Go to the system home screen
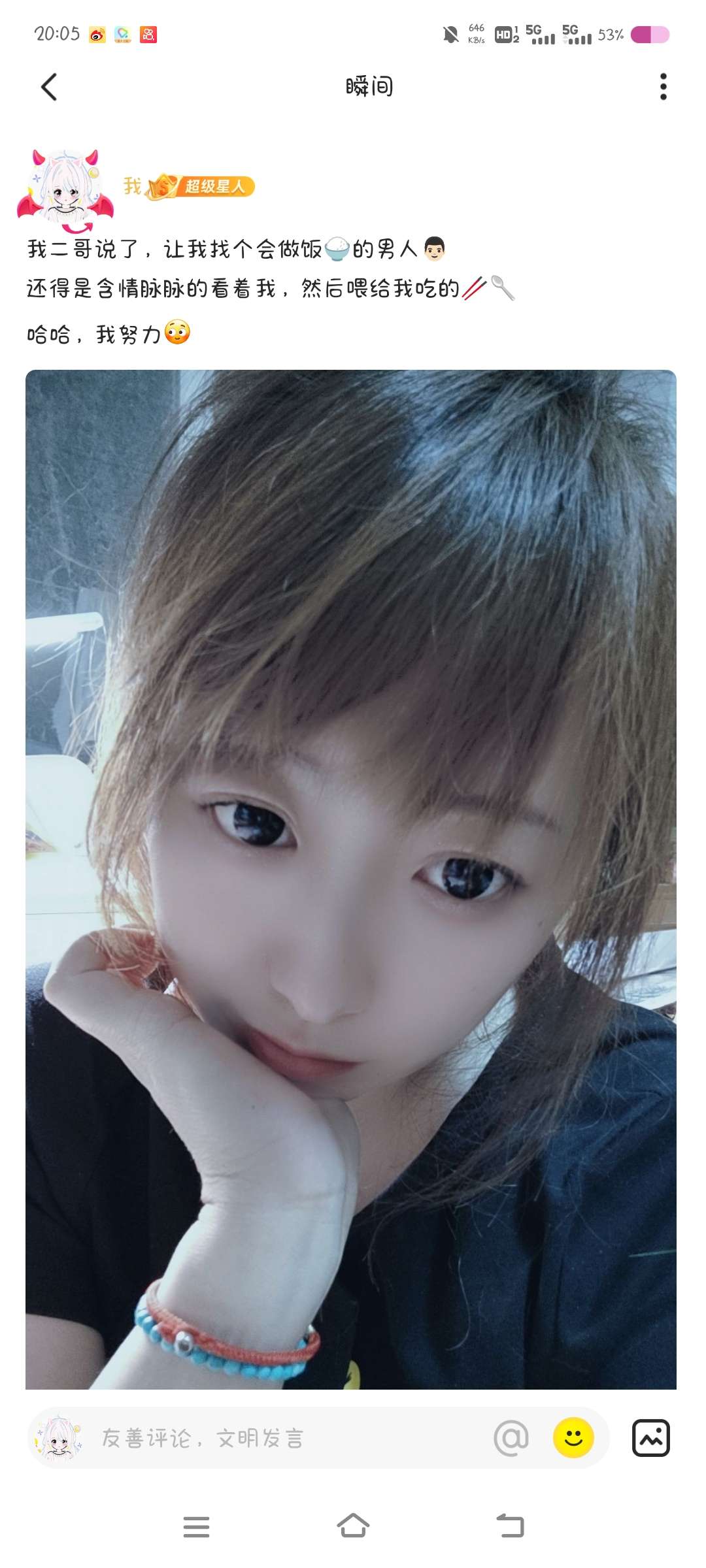 click(353, 1527)
